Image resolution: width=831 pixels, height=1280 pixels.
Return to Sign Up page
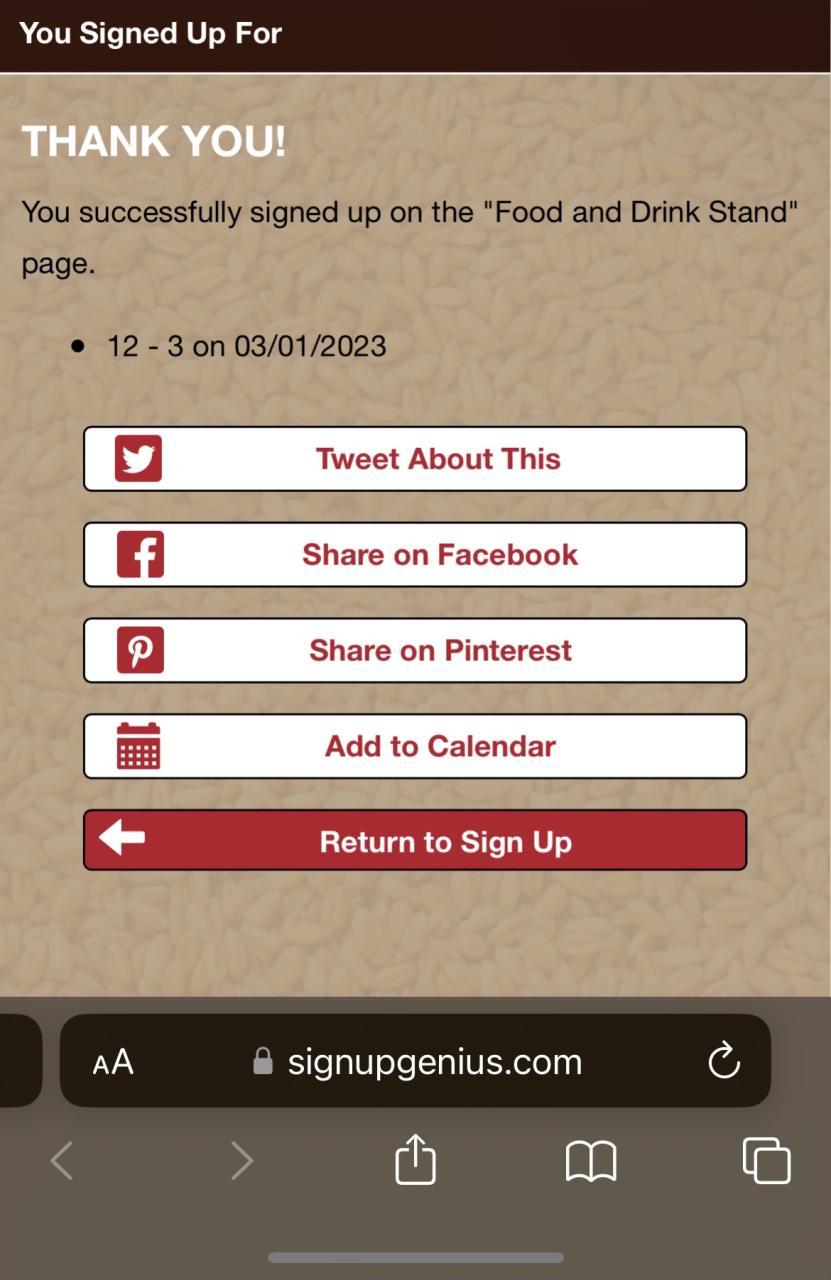[414, 841]
